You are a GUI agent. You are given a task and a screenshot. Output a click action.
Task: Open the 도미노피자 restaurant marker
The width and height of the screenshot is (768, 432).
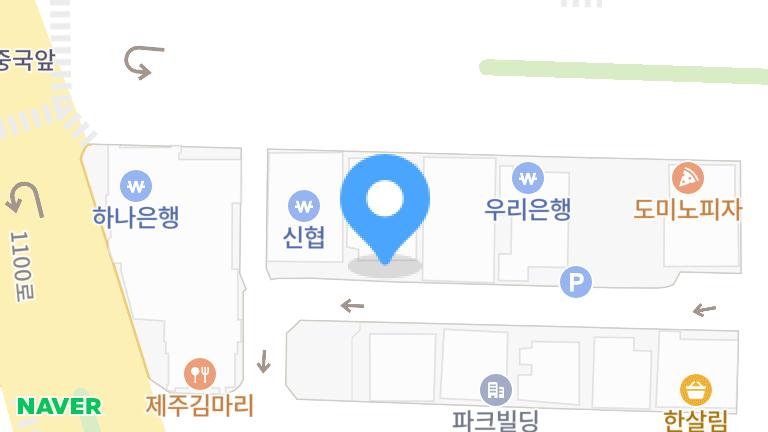tap(688, 179)
